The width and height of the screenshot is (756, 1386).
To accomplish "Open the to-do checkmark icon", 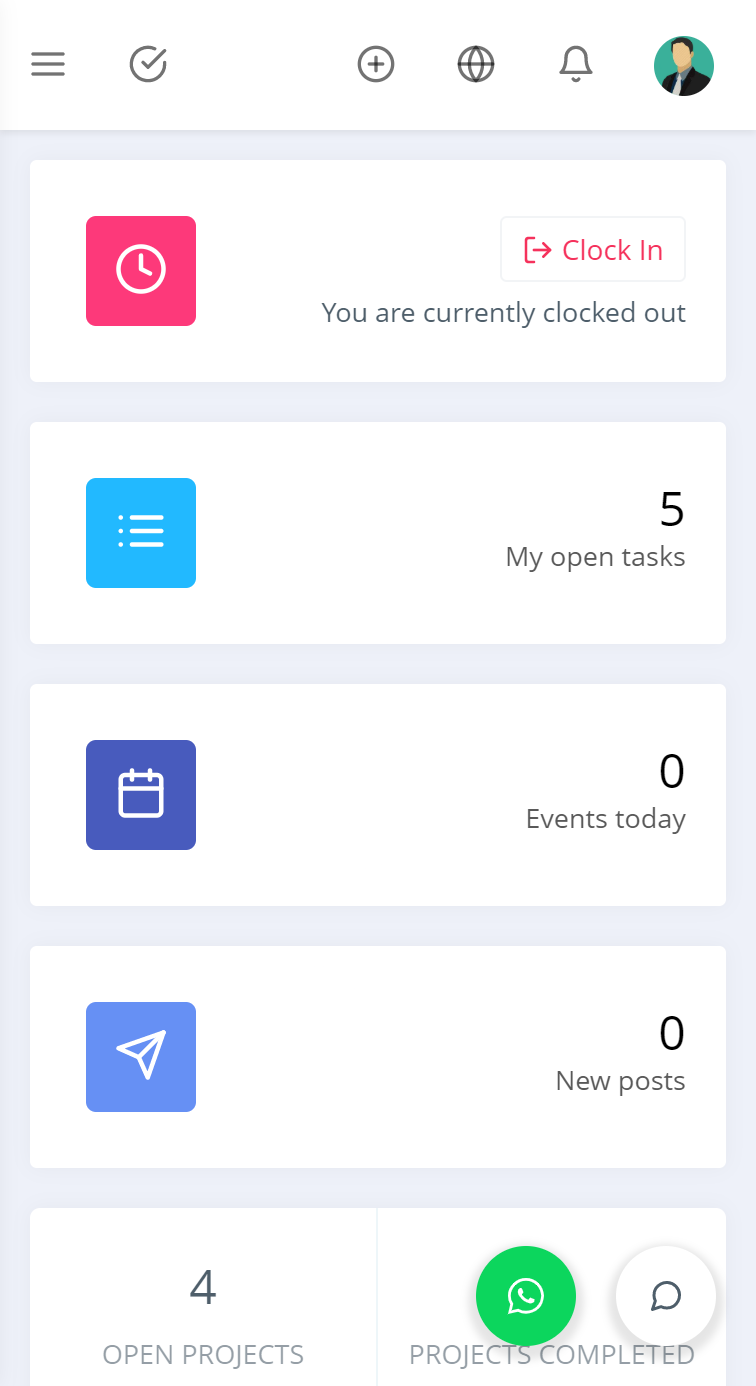I will (x=148, y=65).
